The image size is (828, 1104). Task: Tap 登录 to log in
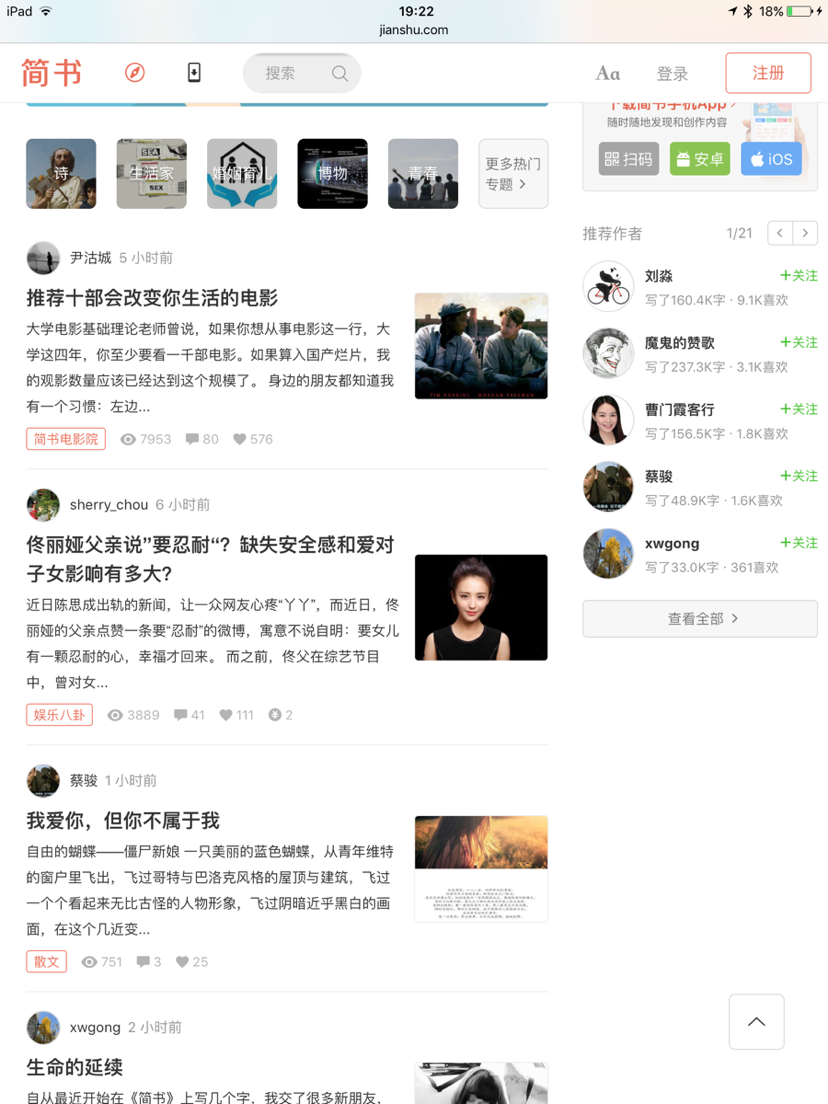pyautogui.click(x=672, y=73)
